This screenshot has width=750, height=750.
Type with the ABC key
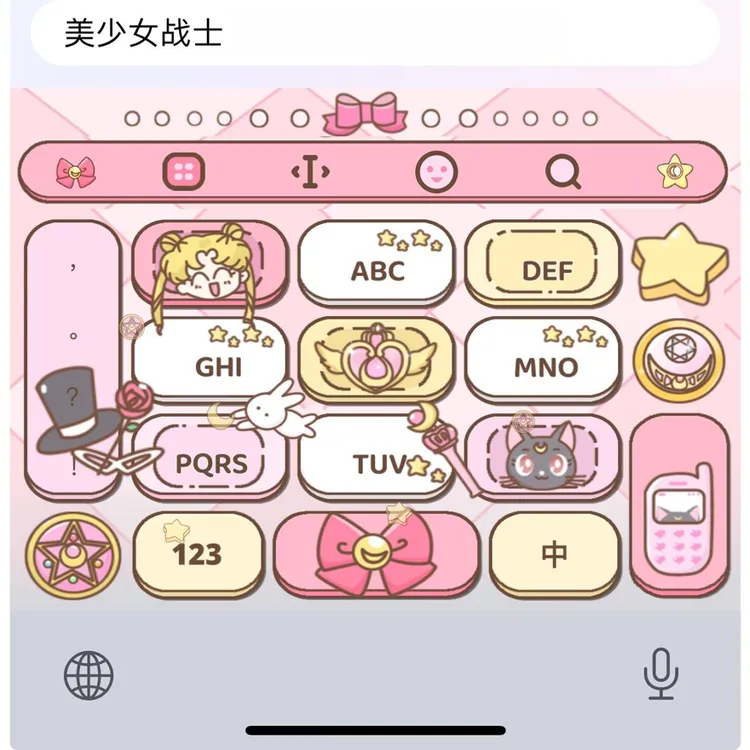pyautogui.click(x=377, y=263)
